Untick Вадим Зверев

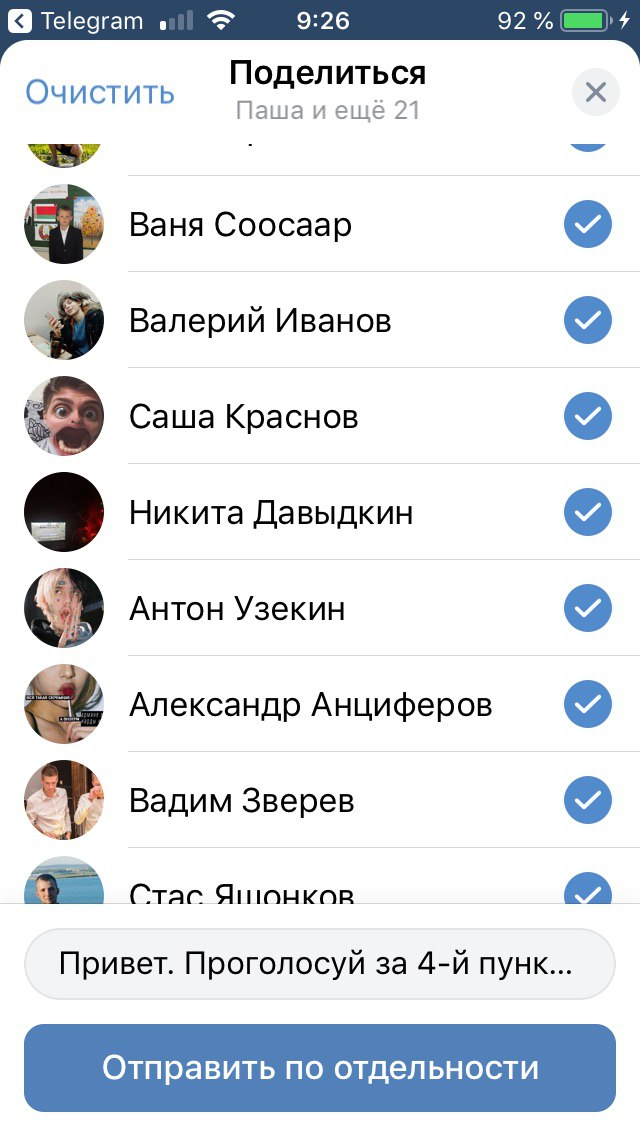588,801
